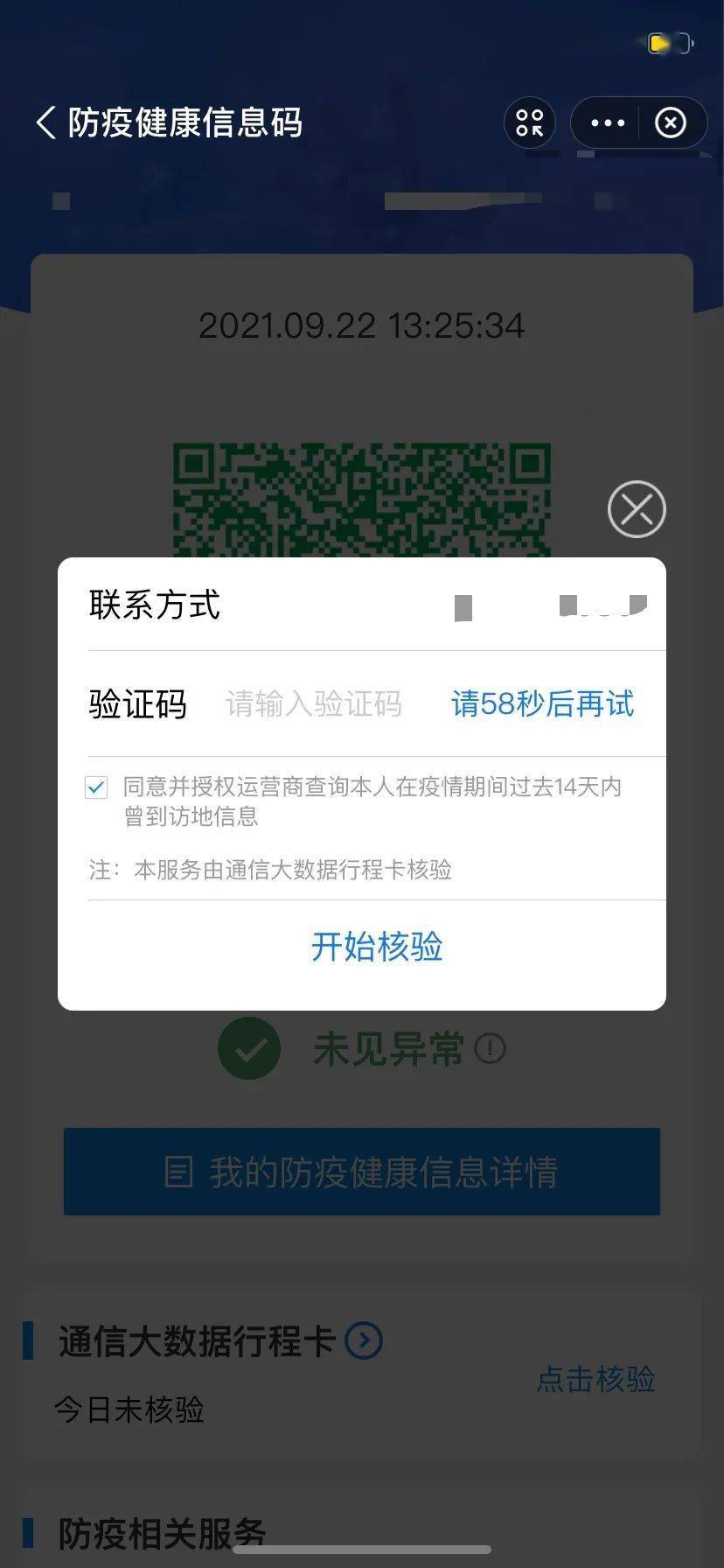Tap the 点击核验 link for trip card check
This screenshot has height=1568, width=724.
595,1380
